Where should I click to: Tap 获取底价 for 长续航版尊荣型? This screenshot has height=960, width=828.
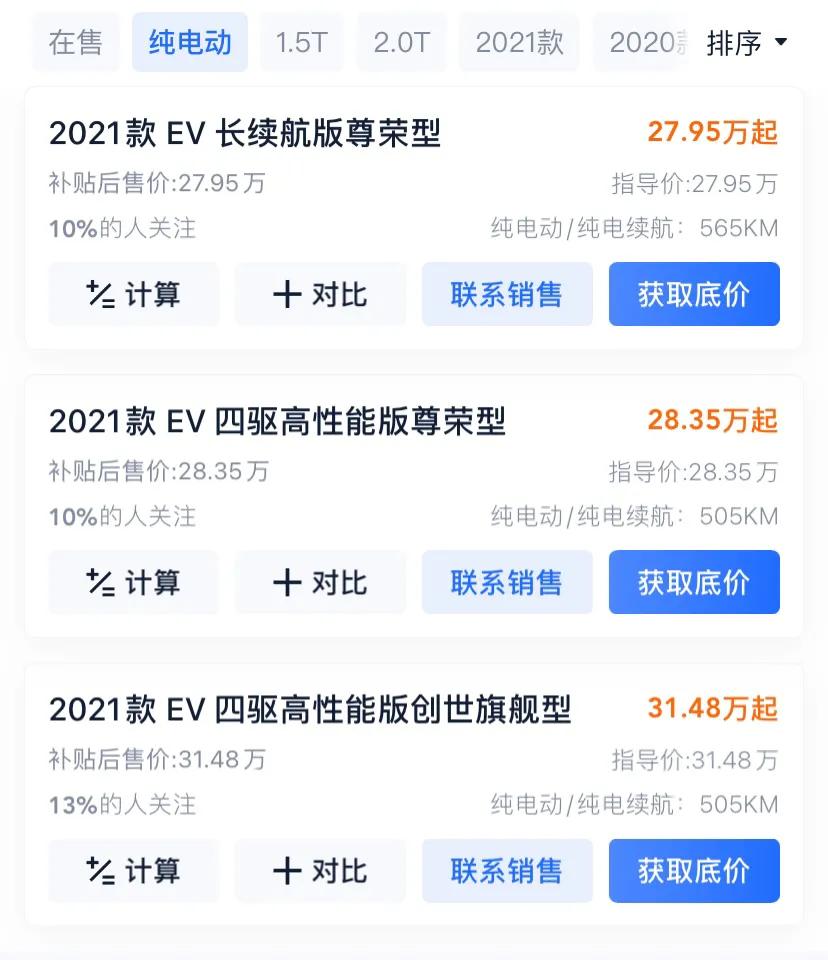tap(694, 294)
